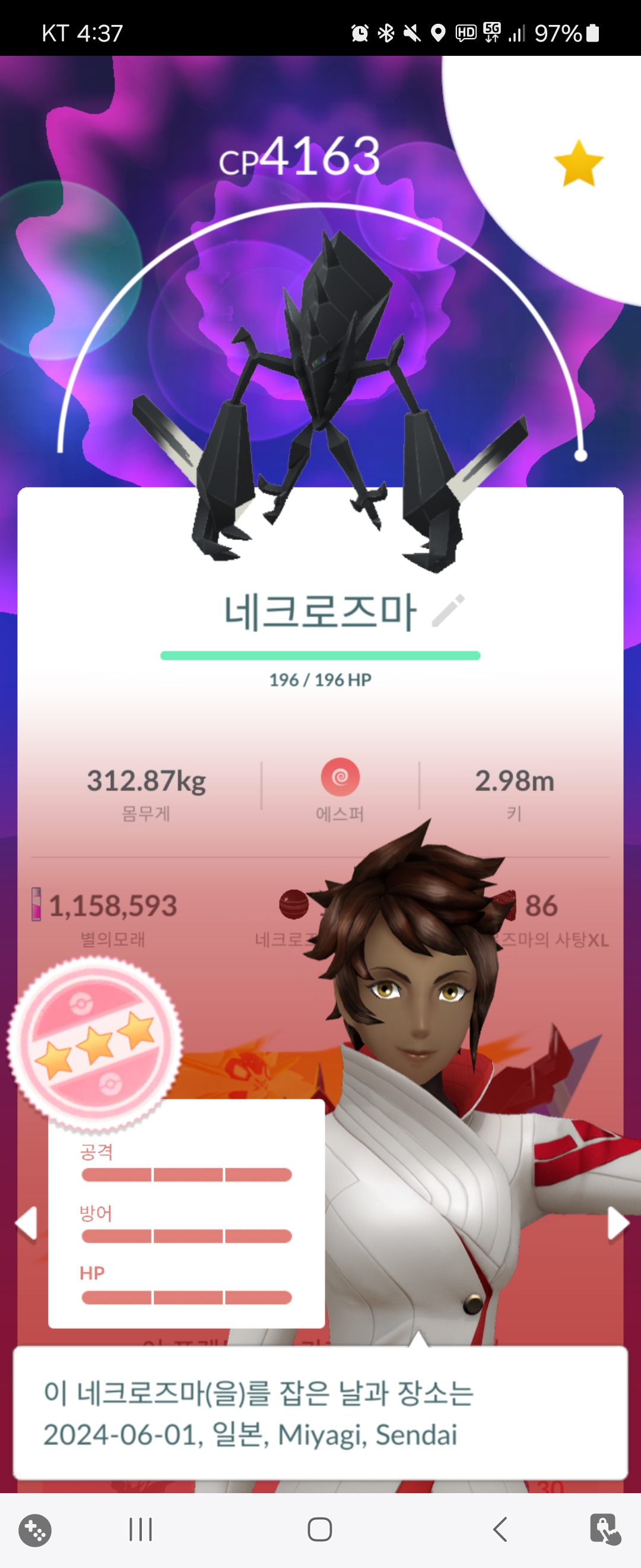The height and width of the screenshot is (1568, 641).
Task: Open the touch assistant icon in navigation bar
Action: (x=605, y=1529)
